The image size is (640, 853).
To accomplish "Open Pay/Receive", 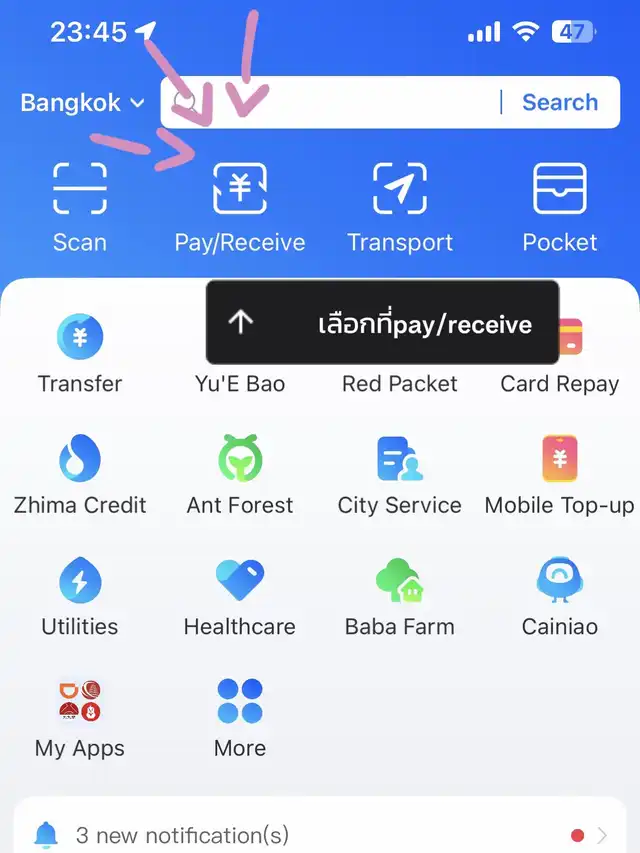I will coord(240,205).
